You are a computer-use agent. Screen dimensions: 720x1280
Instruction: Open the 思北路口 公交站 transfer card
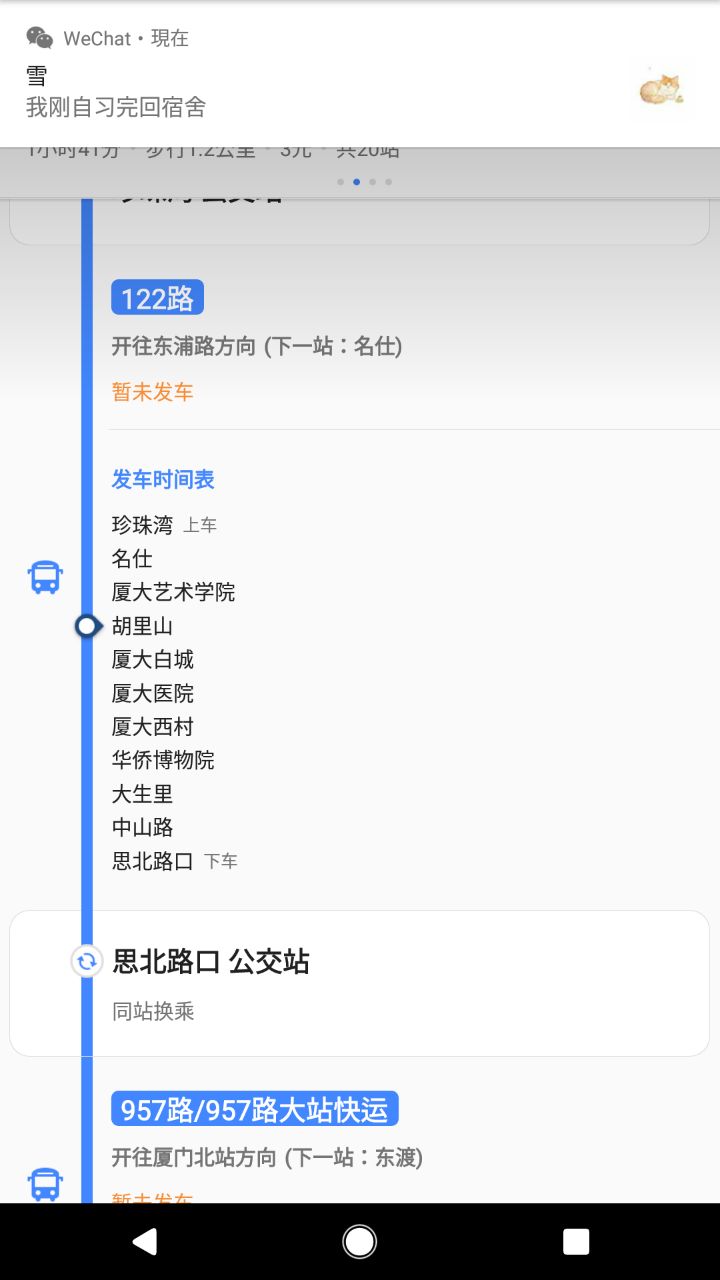click(359, 982)
